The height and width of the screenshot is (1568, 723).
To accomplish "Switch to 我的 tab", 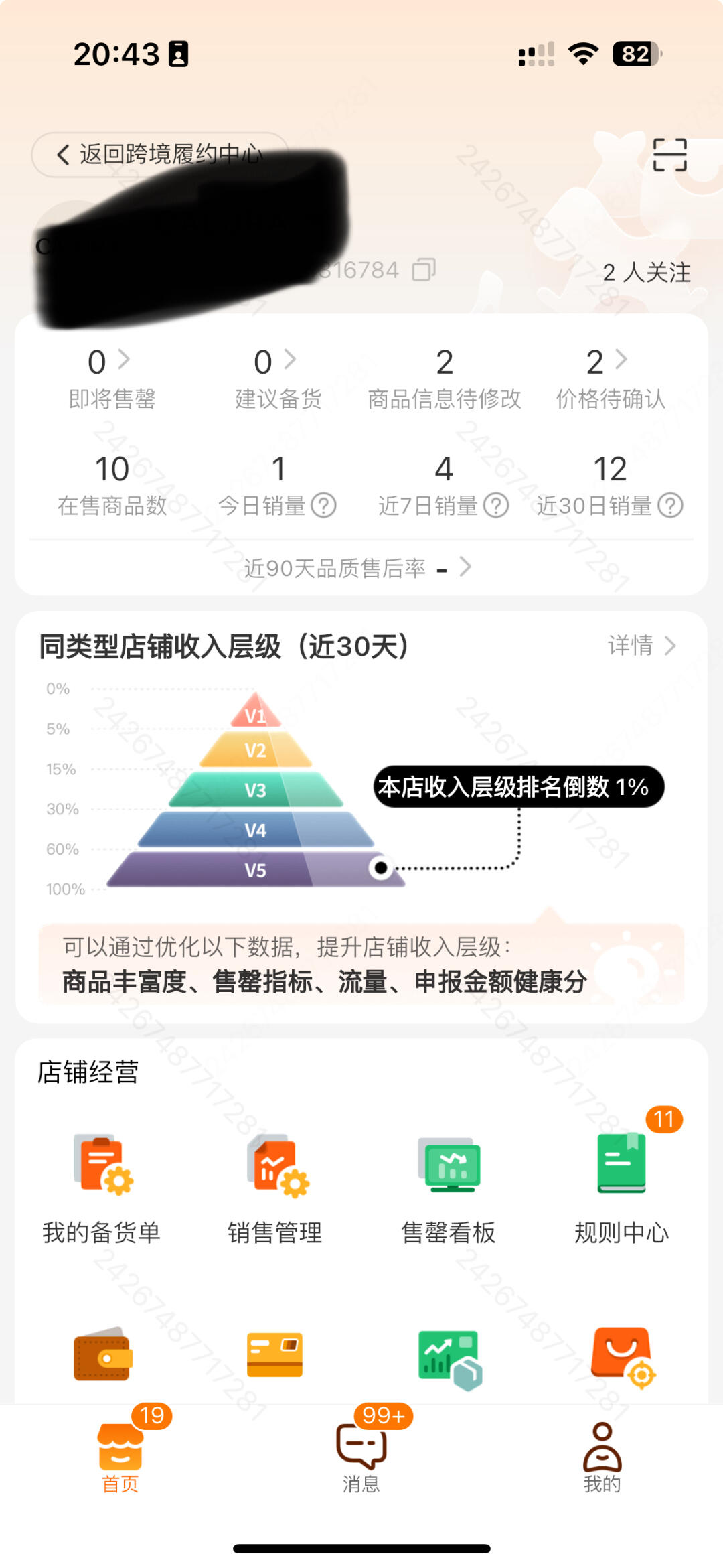I will (x=602, y=1457).
